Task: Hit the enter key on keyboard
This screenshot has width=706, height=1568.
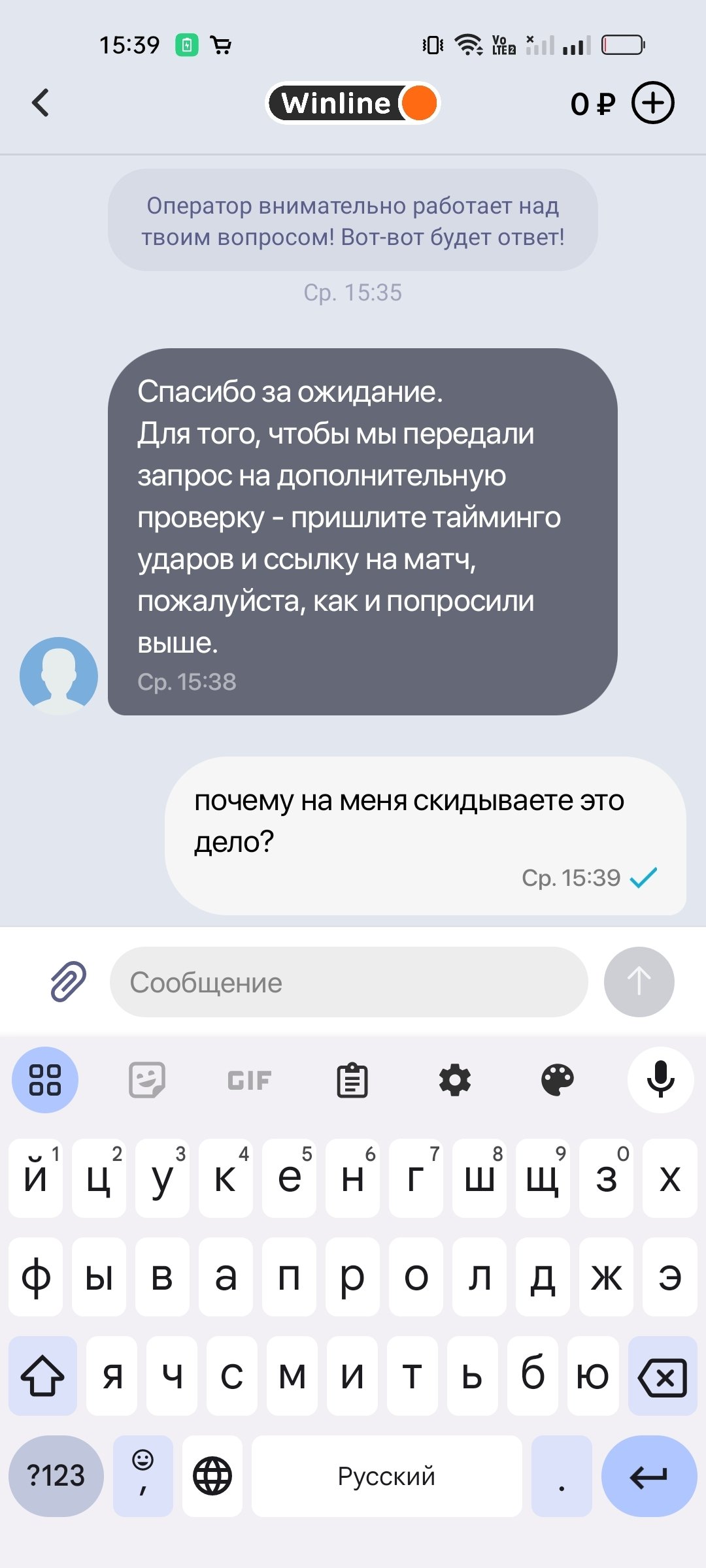Action: pyautogui.click(x=648, y=1476)
